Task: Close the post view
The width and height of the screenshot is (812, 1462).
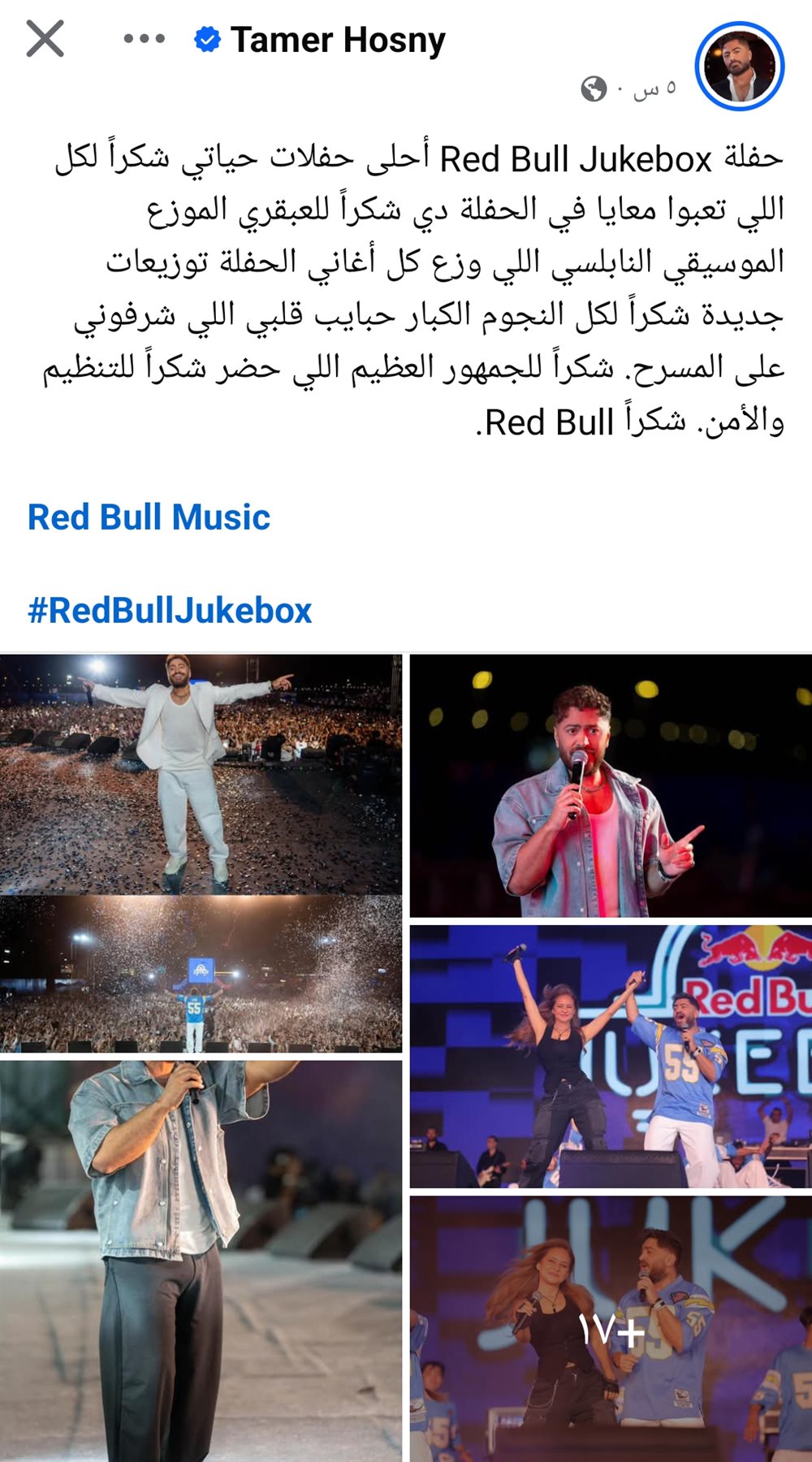Action: (45, 39)
